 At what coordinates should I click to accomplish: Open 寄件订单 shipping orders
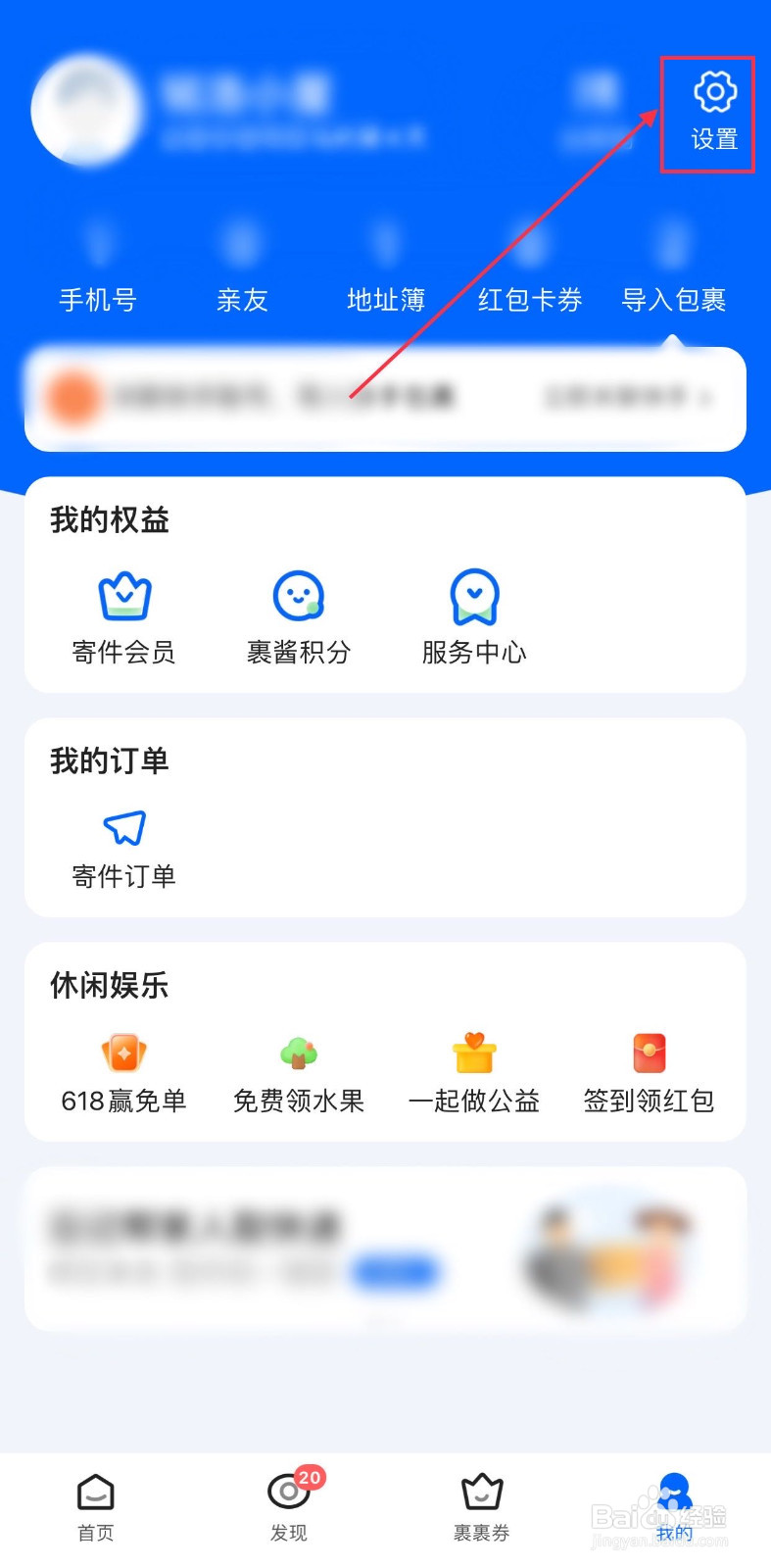[x=124, y=846]
